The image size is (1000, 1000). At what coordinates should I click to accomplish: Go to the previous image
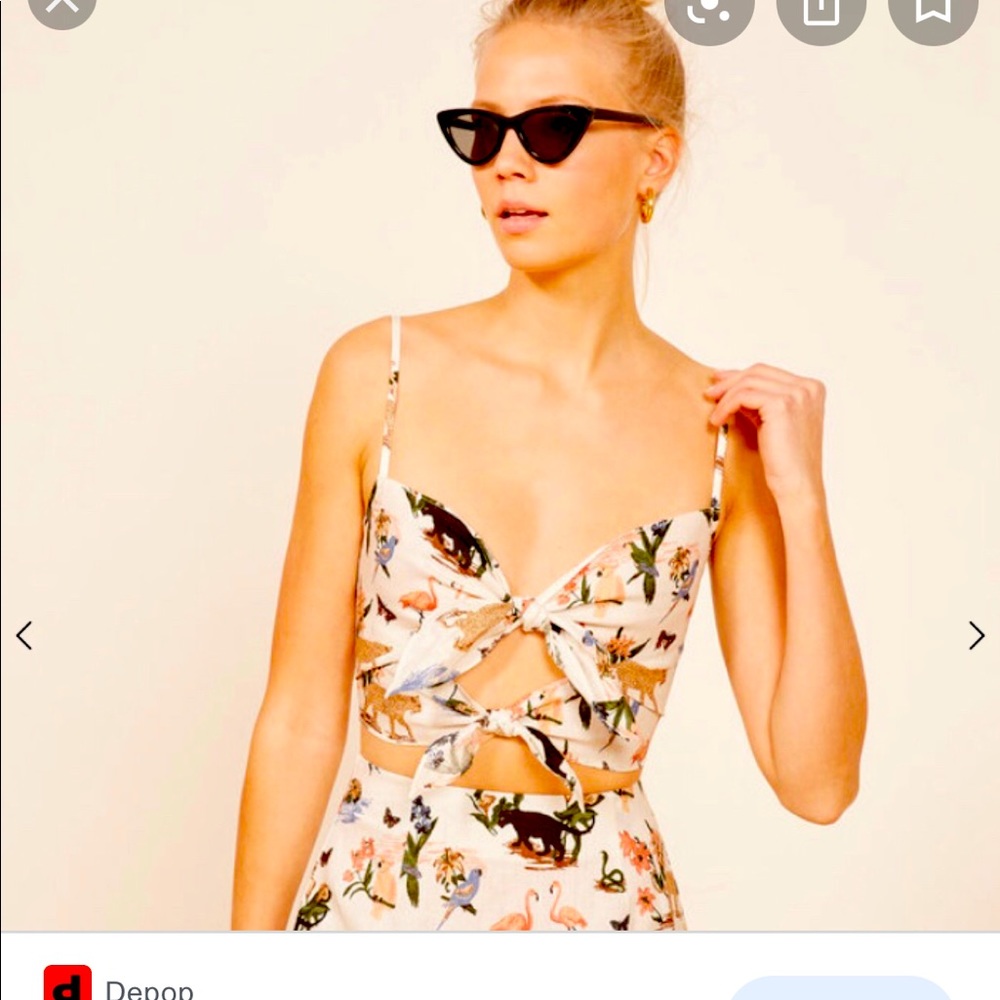click(x=24, y=635)
